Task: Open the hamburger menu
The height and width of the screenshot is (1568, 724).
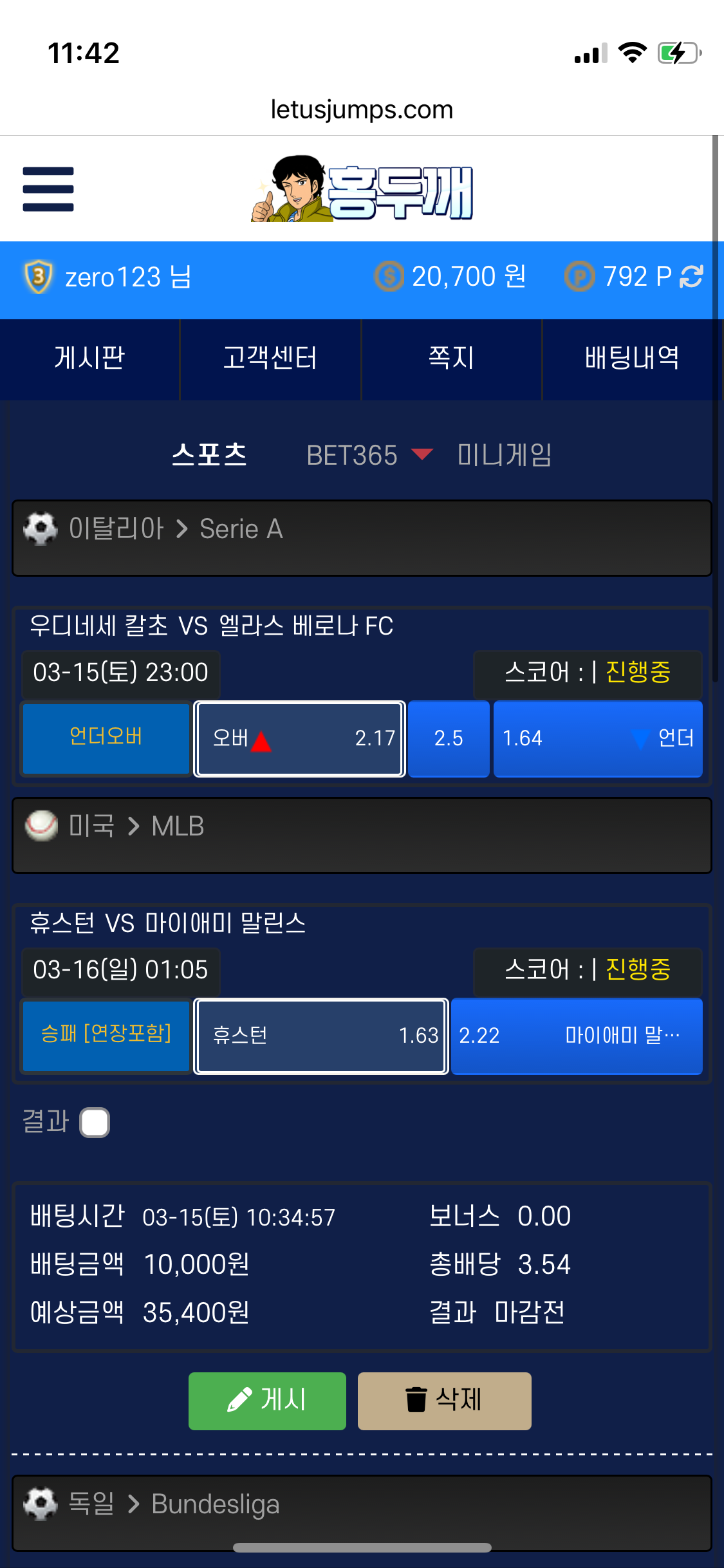Action: click(48, 189)
